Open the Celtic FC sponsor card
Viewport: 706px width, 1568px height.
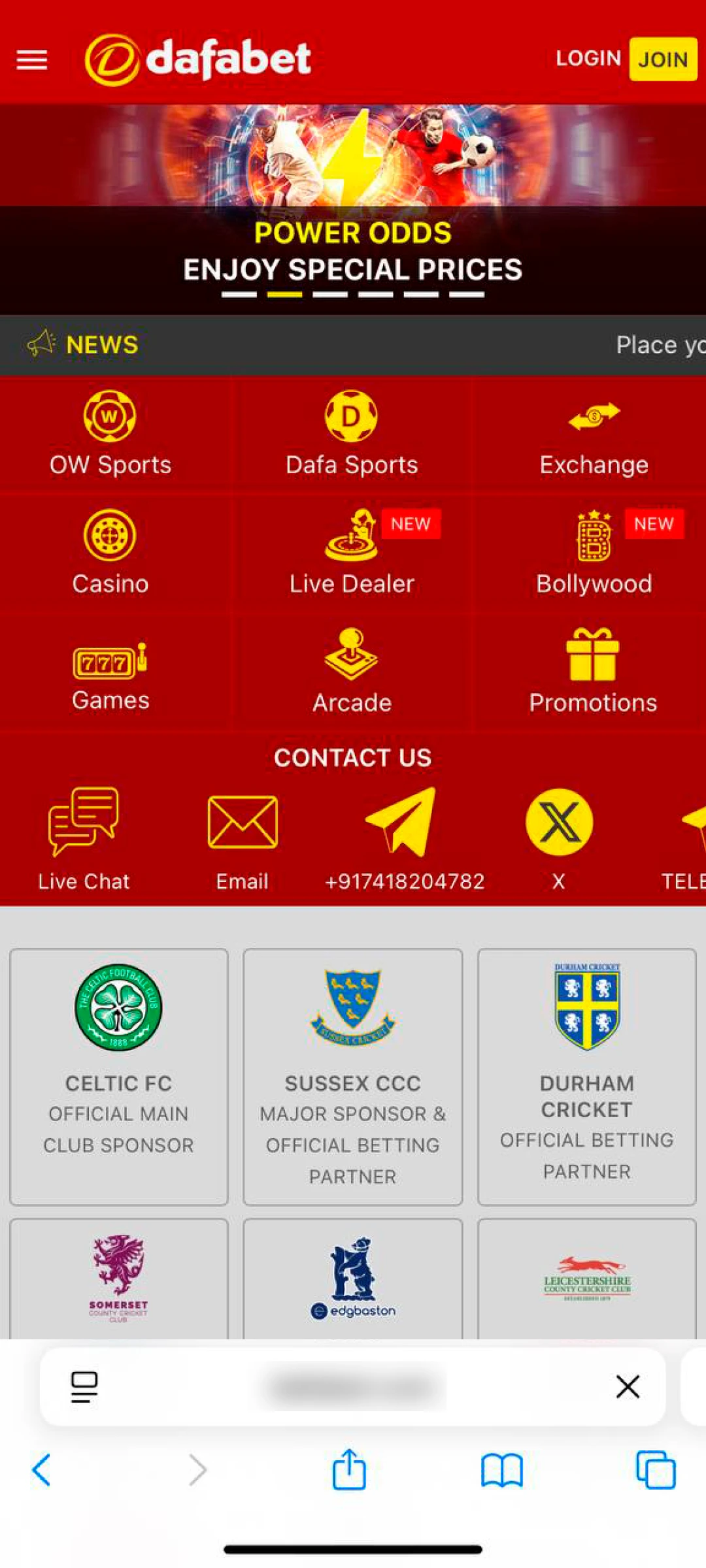click(119, 1076)
